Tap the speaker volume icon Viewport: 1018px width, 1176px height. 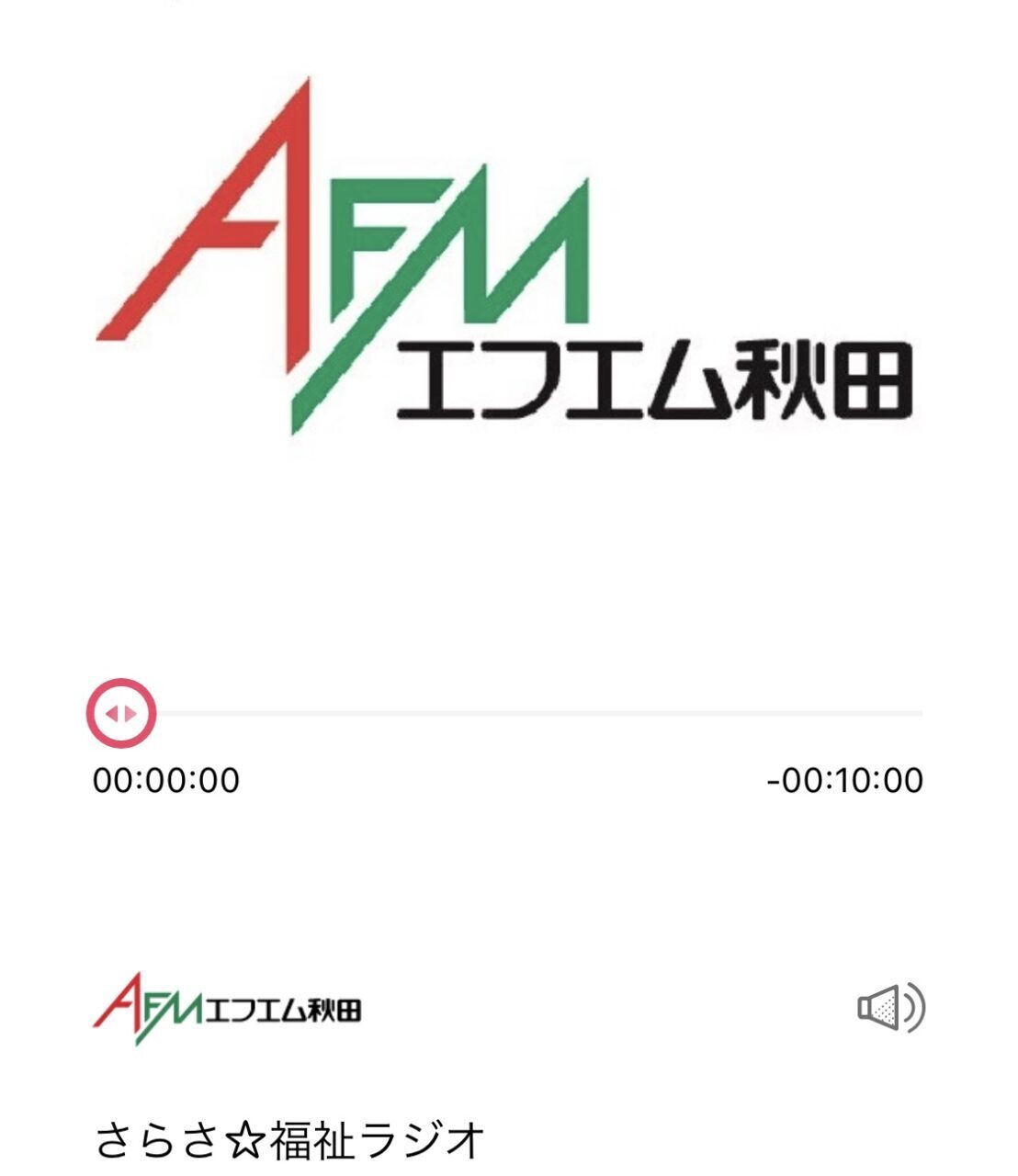tap(890, 1008)
